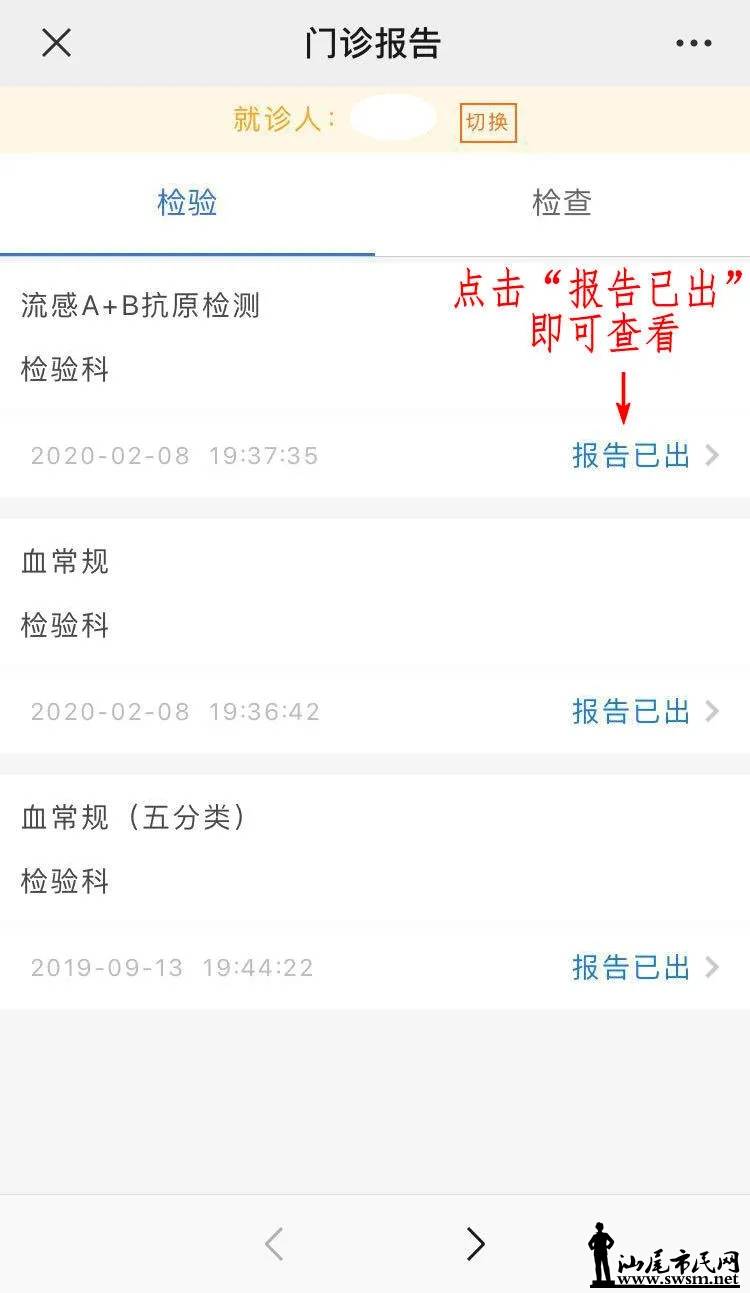This screenshot has height=1293, width=750.
Task: Tap 切换 to change the patient
Action: coord(488,122)
